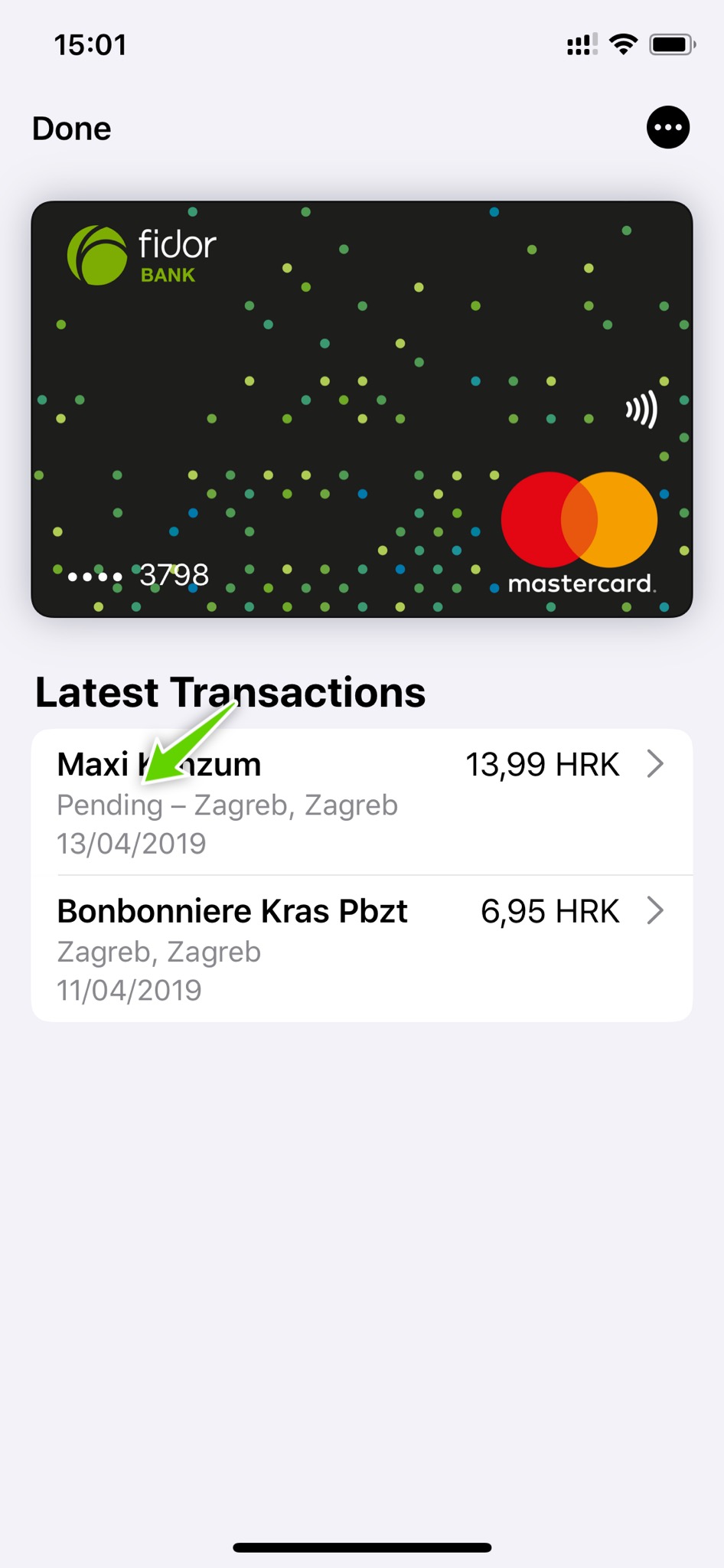Tap Done to close card details
This screenshot has width=724, height=1568.
(x=72, y=129)
